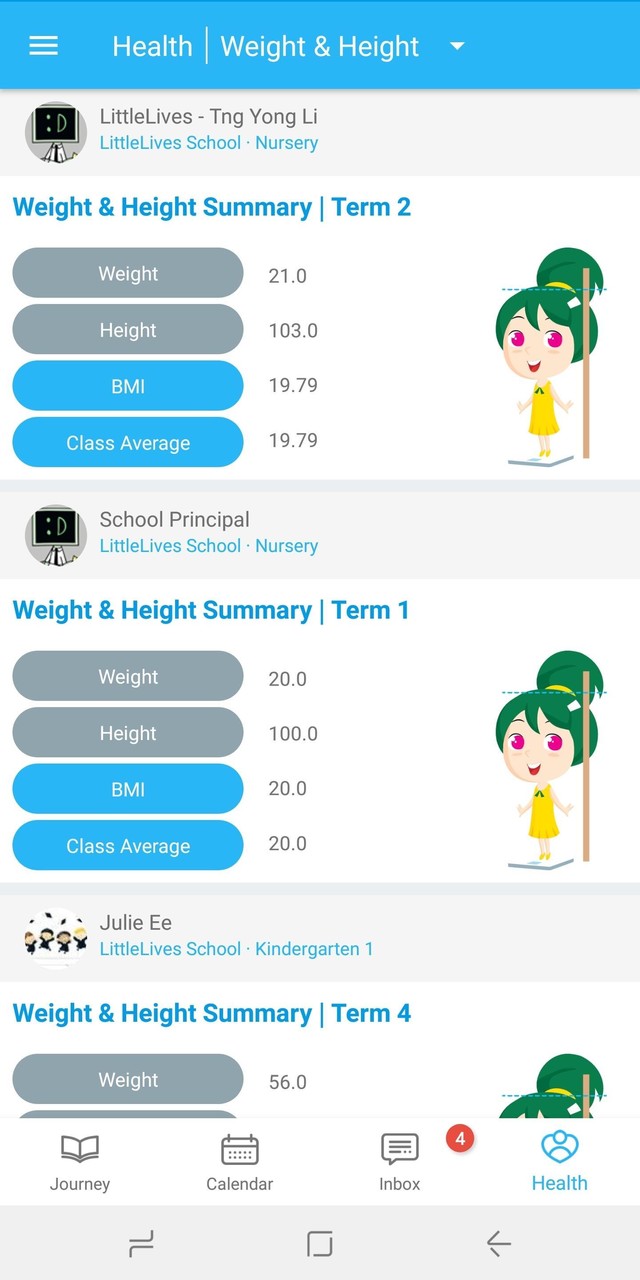
Task: Open the hamburger drawer menu
Action: coord(43,46)
